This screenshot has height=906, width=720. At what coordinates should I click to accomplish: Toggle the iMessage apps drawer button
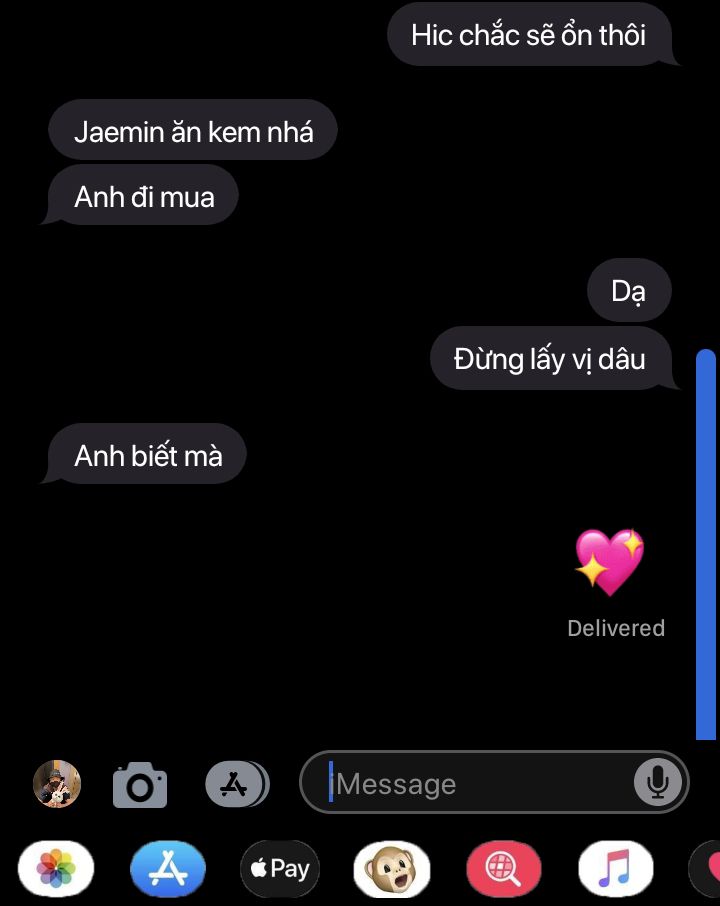(x=236, y=784)
